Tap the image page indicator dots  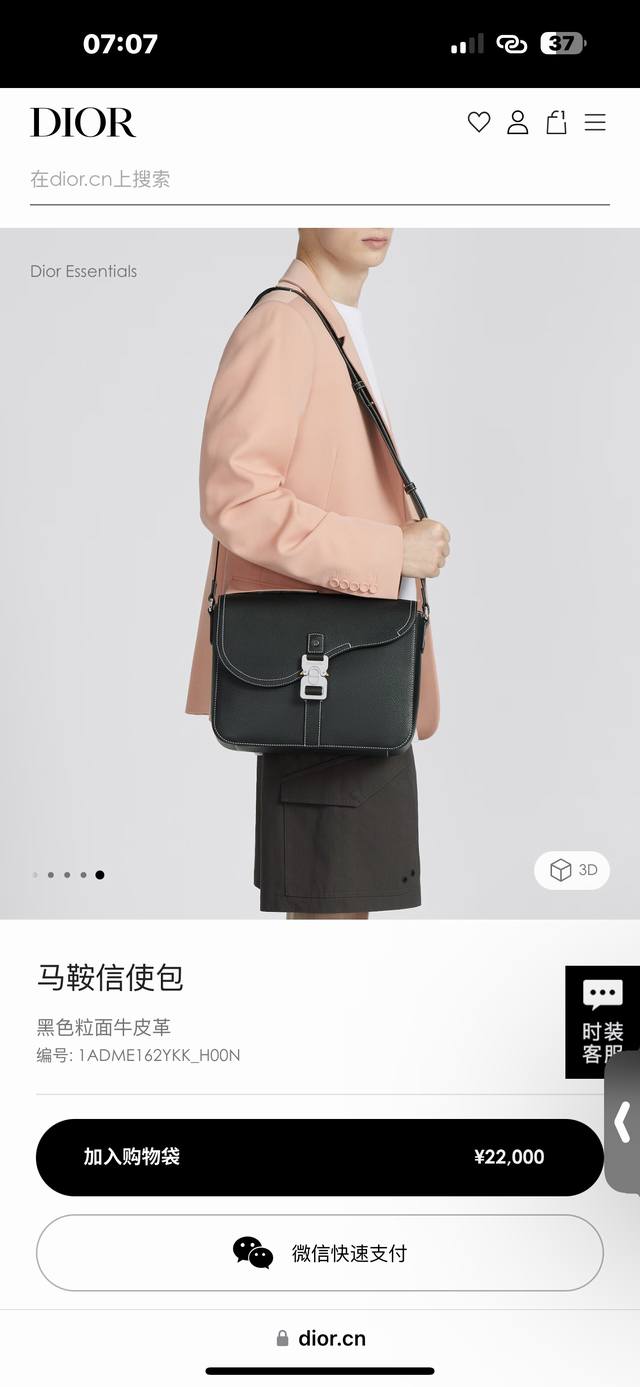point(67,875)
